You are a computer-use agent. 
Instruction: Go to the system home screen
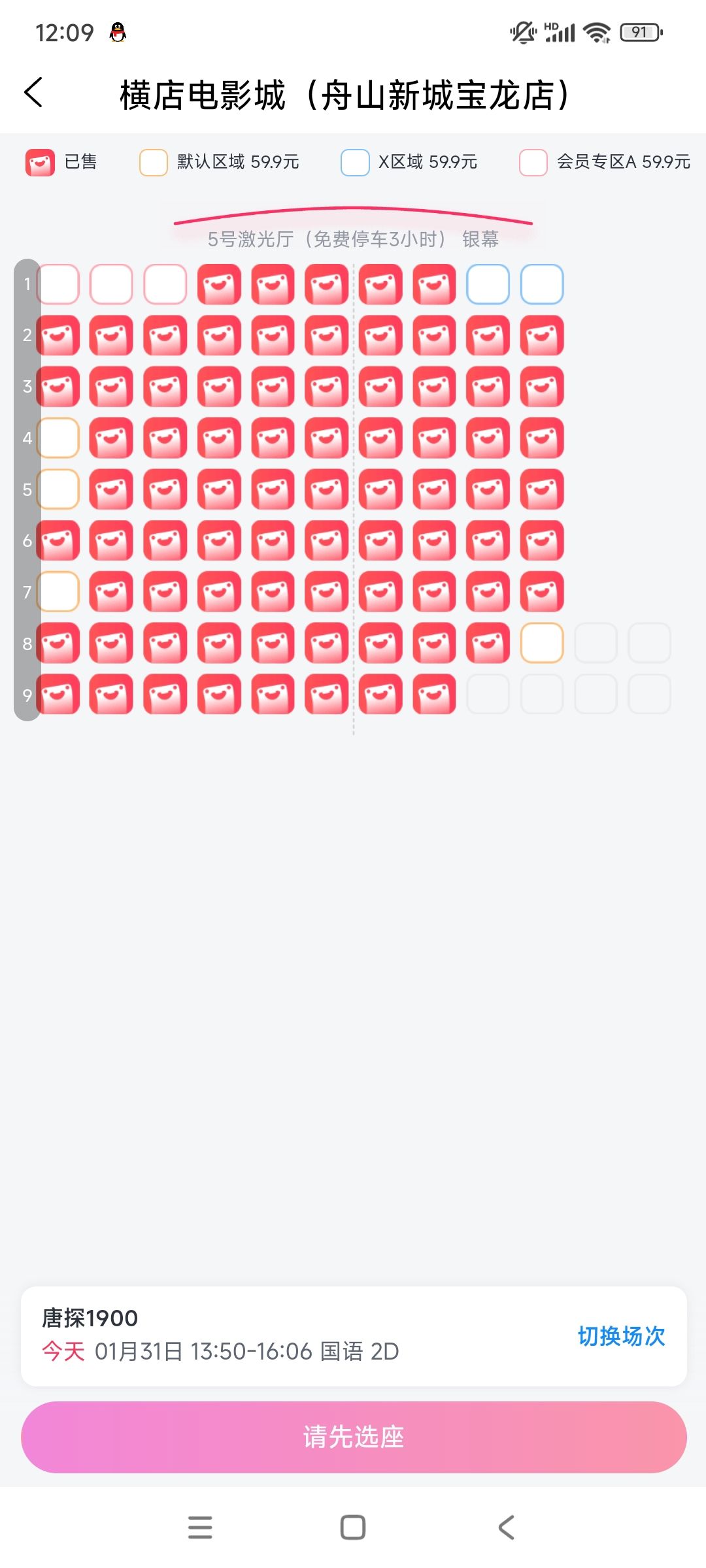353,1527
